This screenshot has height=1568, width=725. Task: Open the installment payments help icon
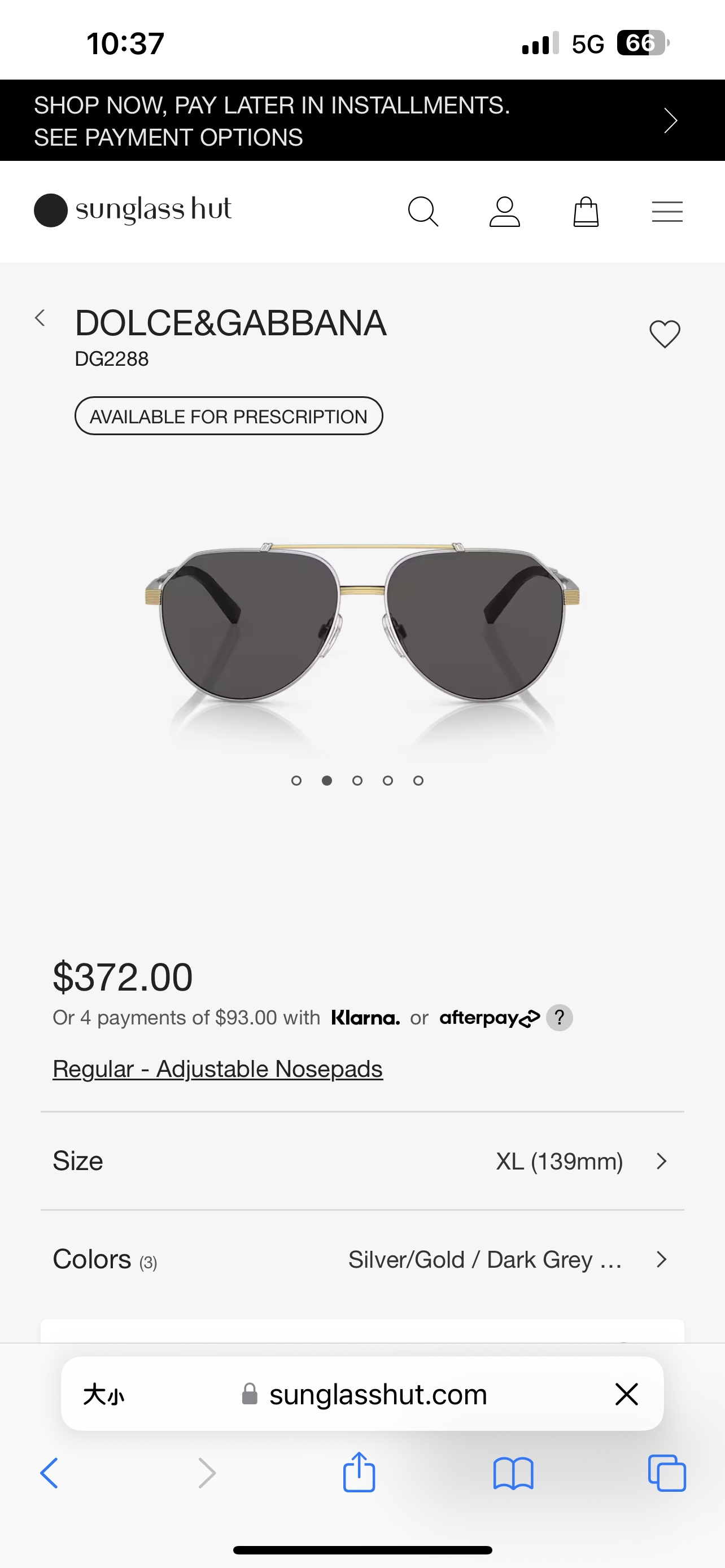pos(560,1018)
